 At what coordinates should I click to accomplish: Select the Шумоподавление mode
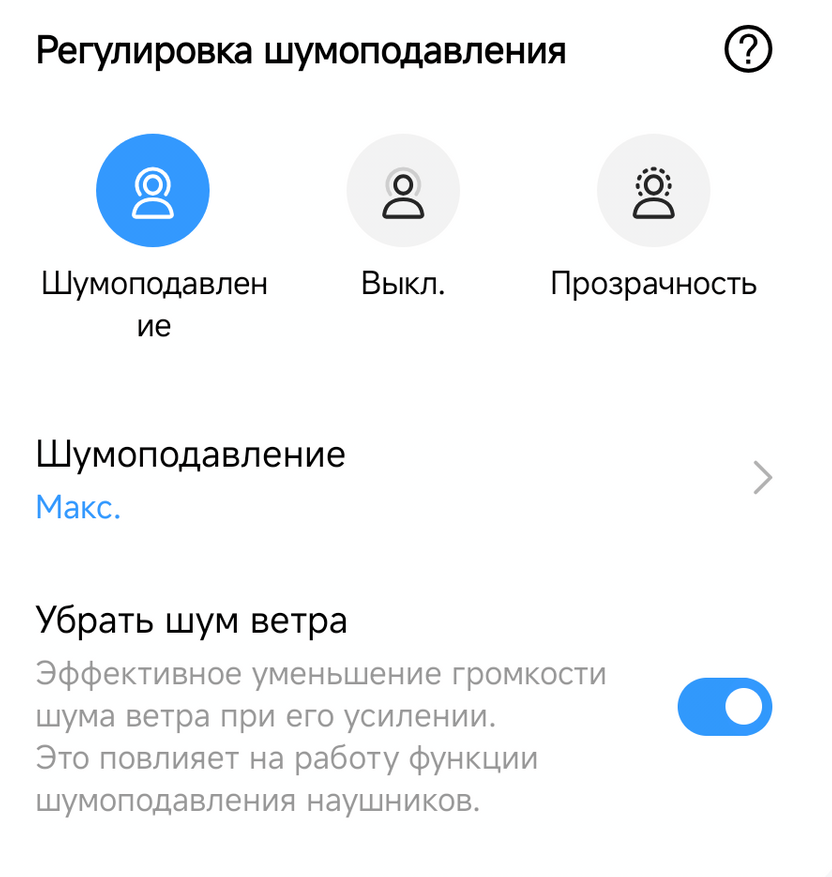coord(153,192)
